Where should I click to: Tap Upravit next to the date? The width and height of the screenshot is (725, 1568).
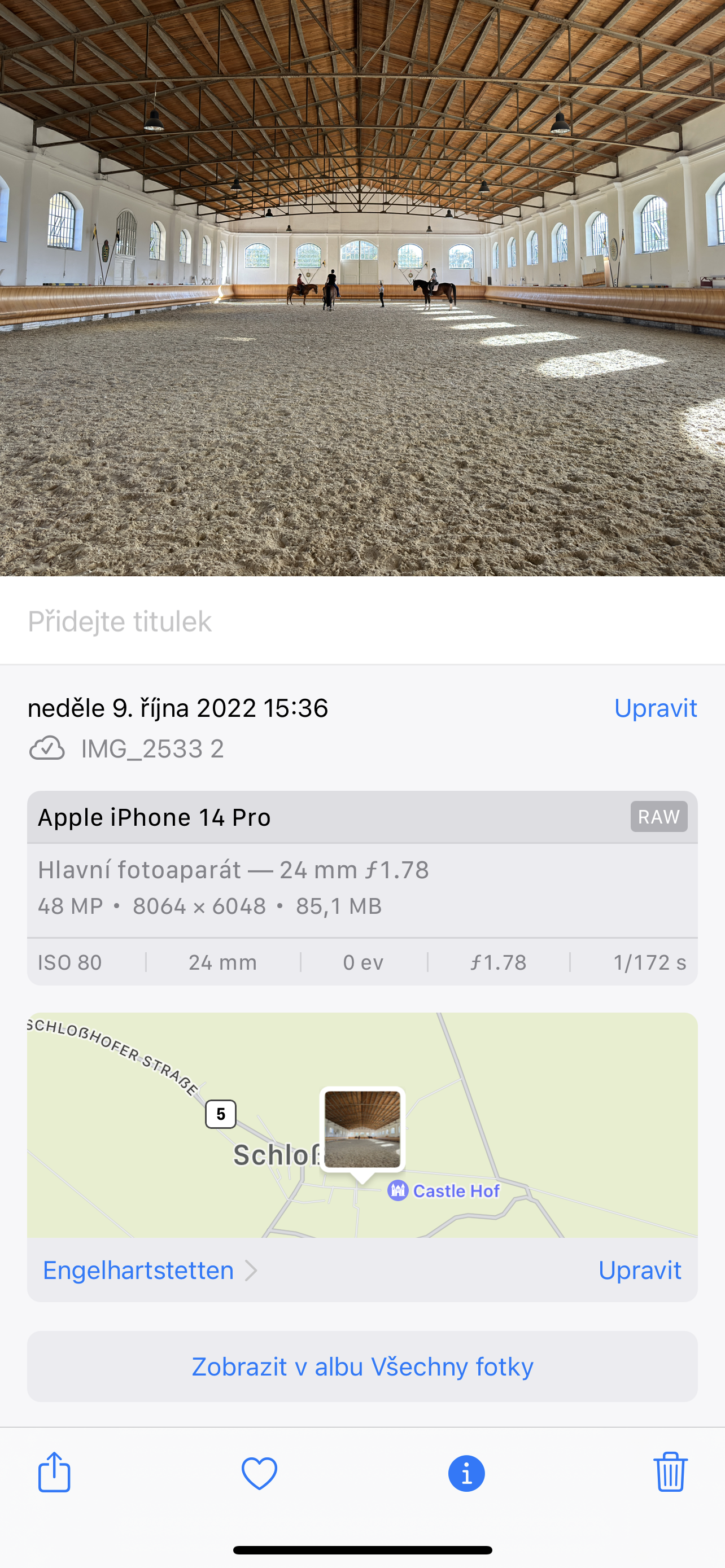[x=655, y=708]
